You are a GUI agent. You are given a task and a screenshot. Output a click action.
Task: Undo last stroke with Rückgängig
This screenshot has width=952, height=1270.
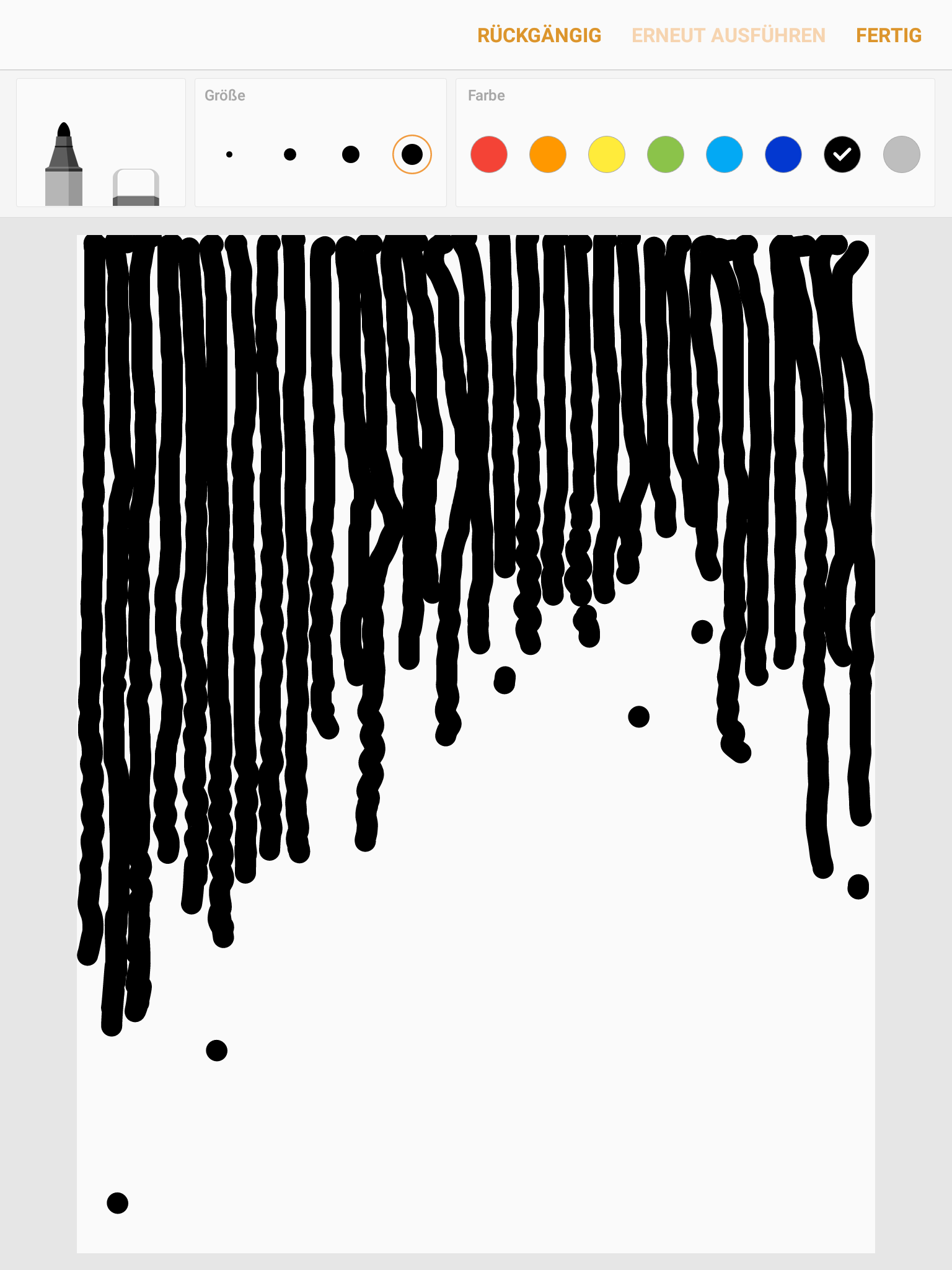click(539, 35)
